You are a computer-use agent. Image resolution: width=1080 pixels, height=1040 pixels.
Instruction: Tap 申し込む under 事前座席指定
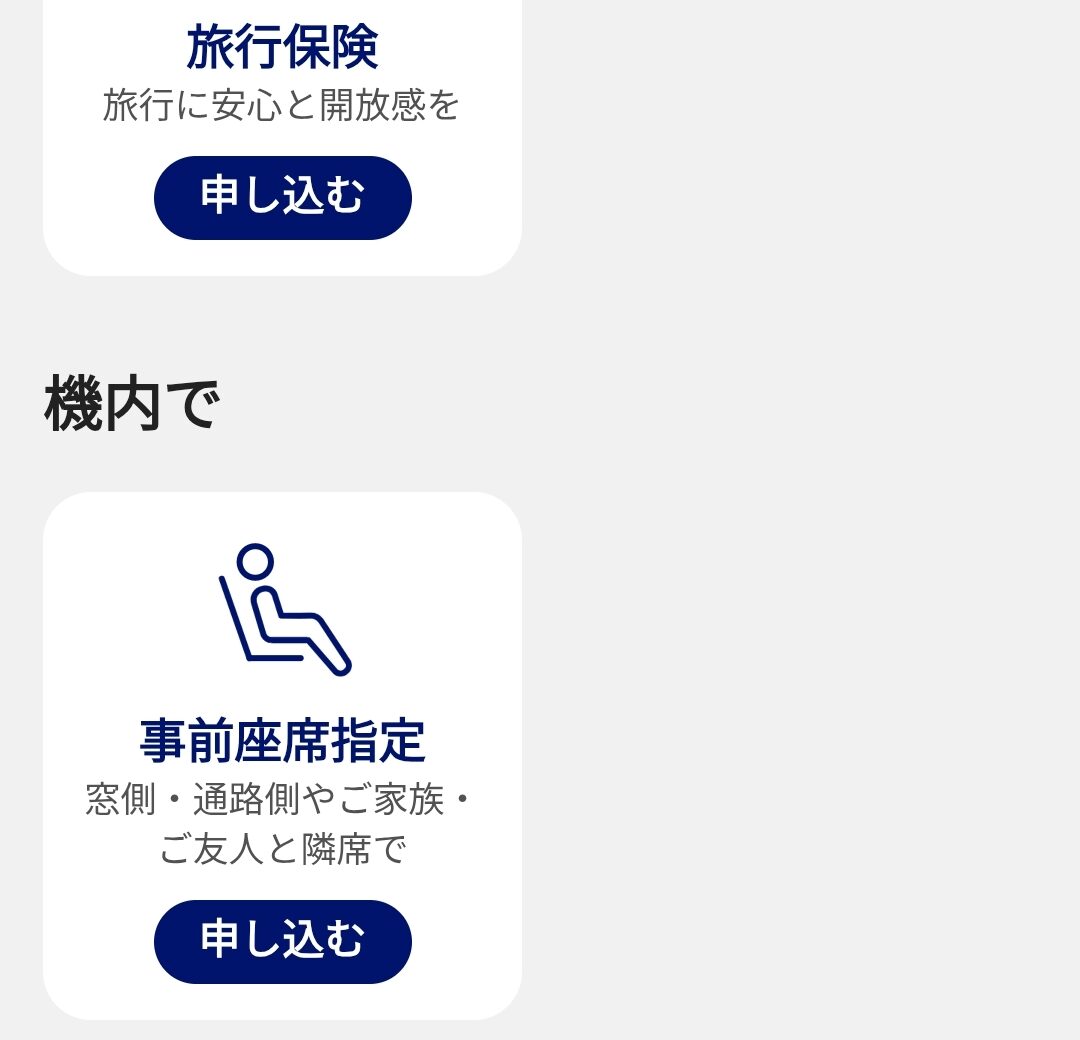[x=282, y=941]
